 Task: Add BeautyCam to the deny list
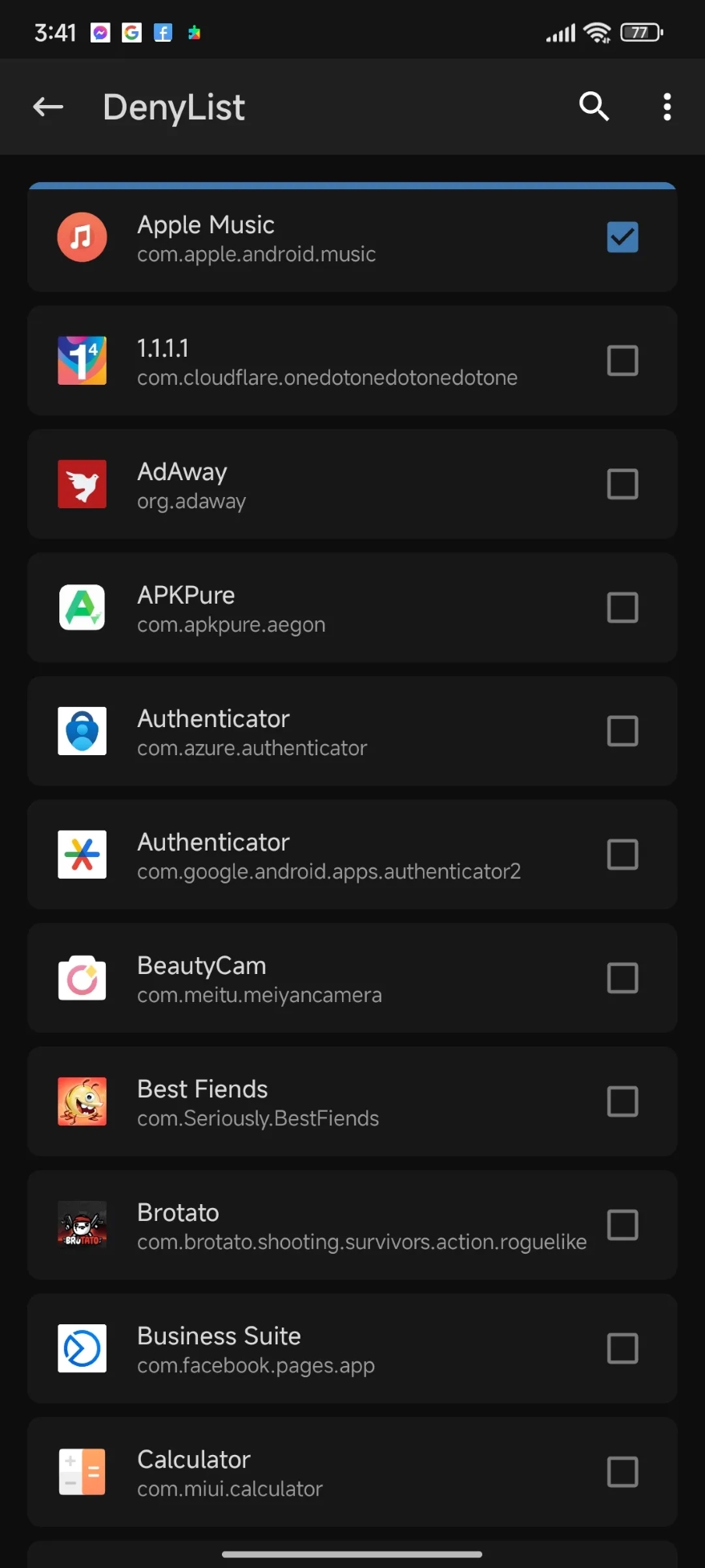tap(622, 978)
